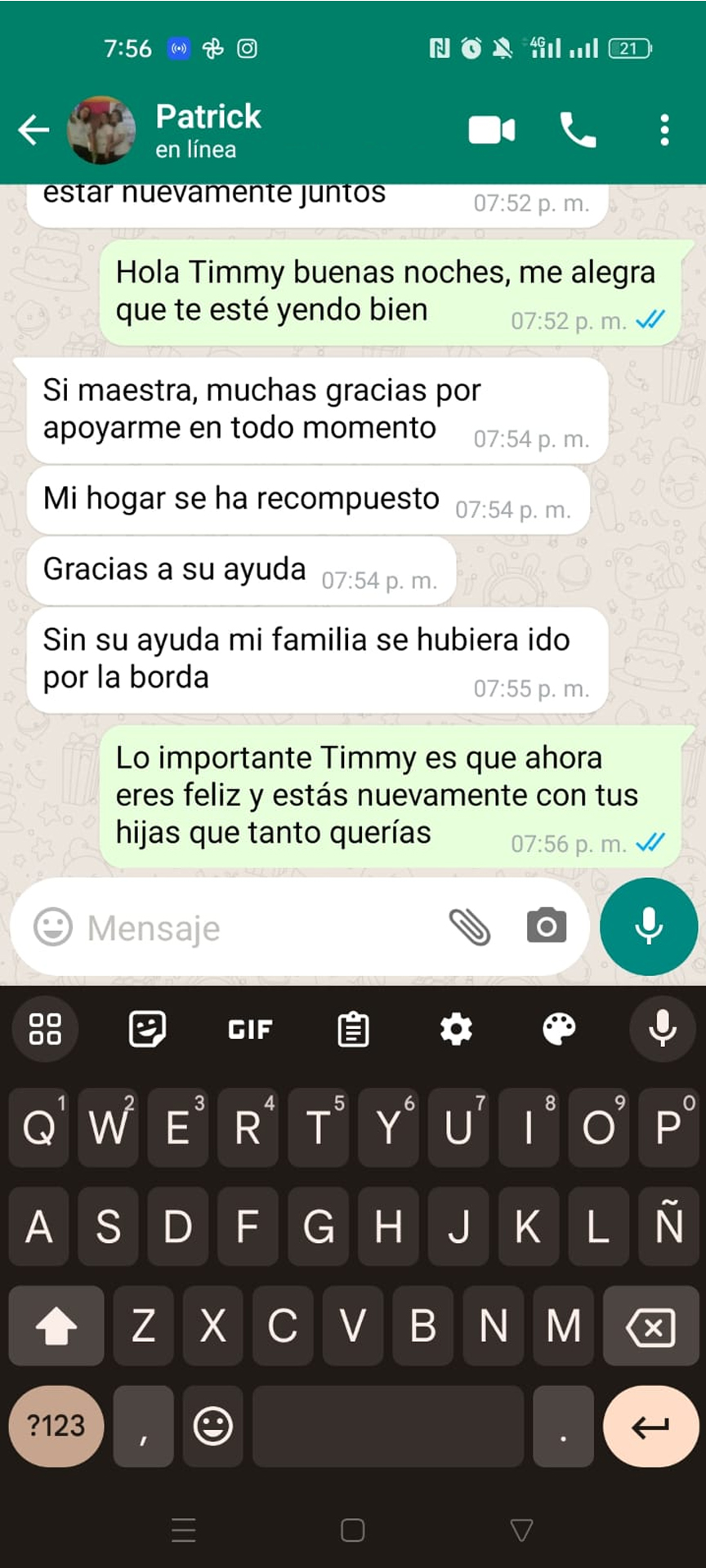Image resolution: width=706 pixels, height=1568 pixels.
Task: Open keyboard theme palette
Action: pyautogui.click(x=559, y=1029)
